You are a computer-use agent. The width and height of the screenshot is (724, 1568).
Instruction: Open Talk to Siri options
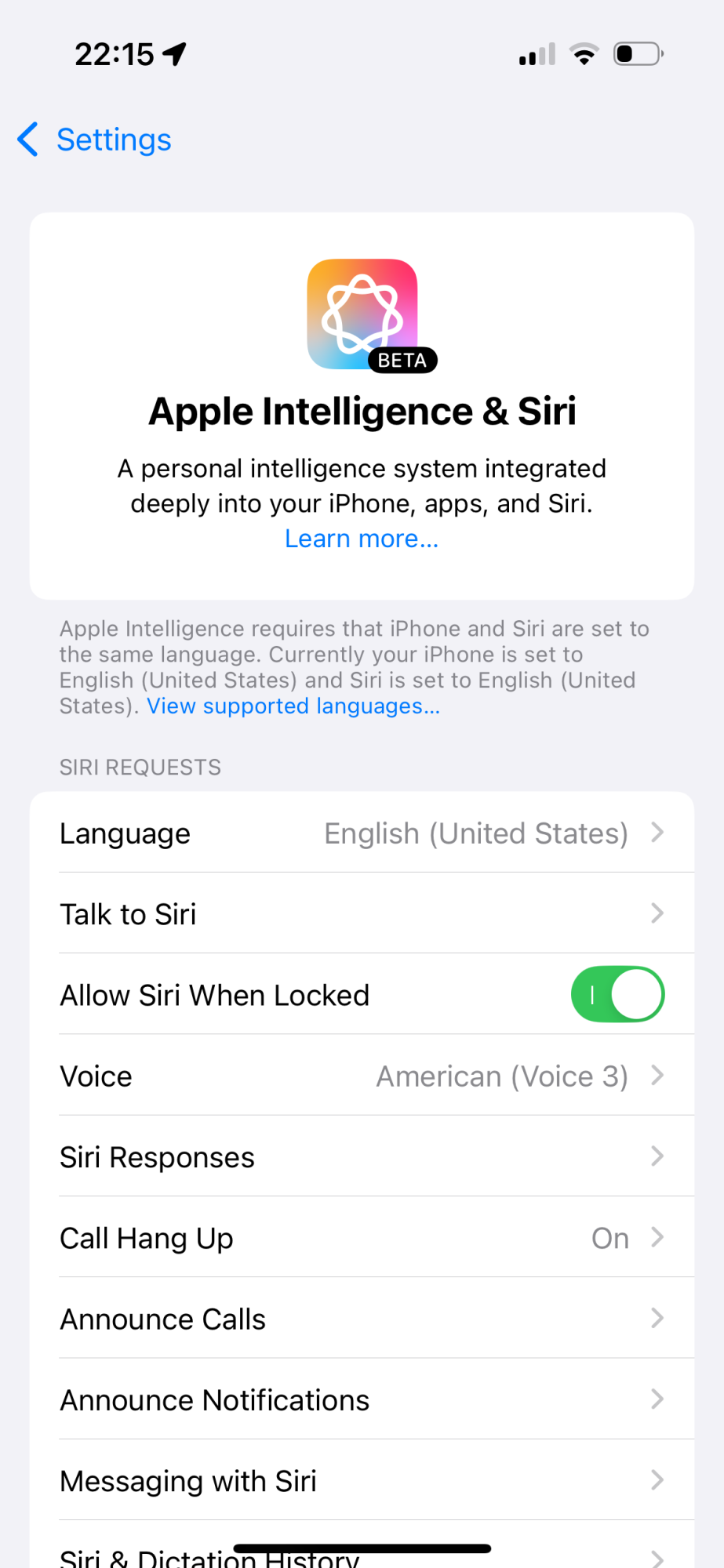click(362, 914)
